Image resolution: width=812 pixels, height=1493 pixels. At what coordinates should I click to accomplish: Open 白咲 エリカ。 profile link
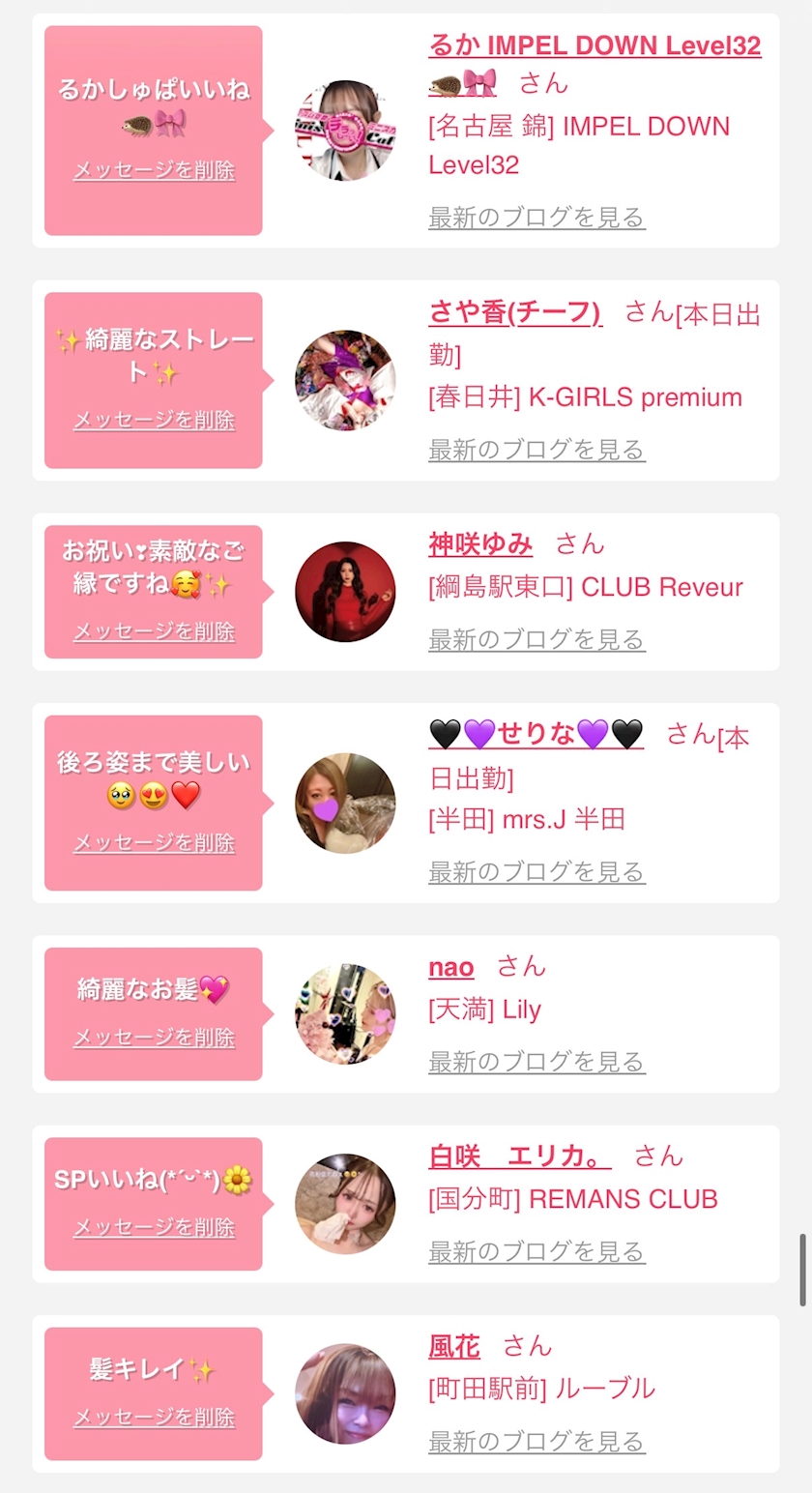pos(520,1156)
